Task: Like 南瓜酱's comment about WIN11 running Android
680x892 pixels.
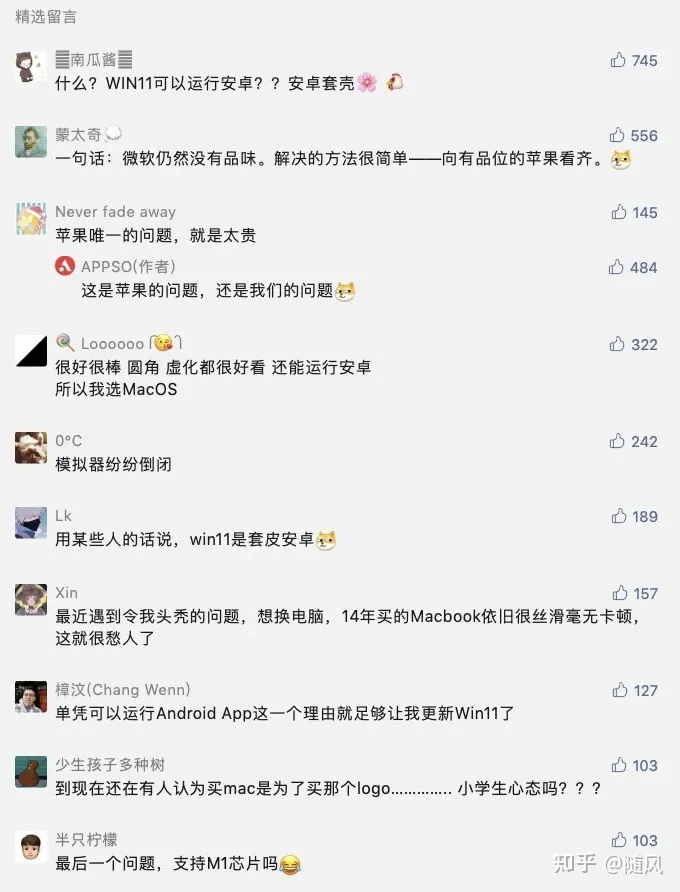Action: click(x=619, y=60)
